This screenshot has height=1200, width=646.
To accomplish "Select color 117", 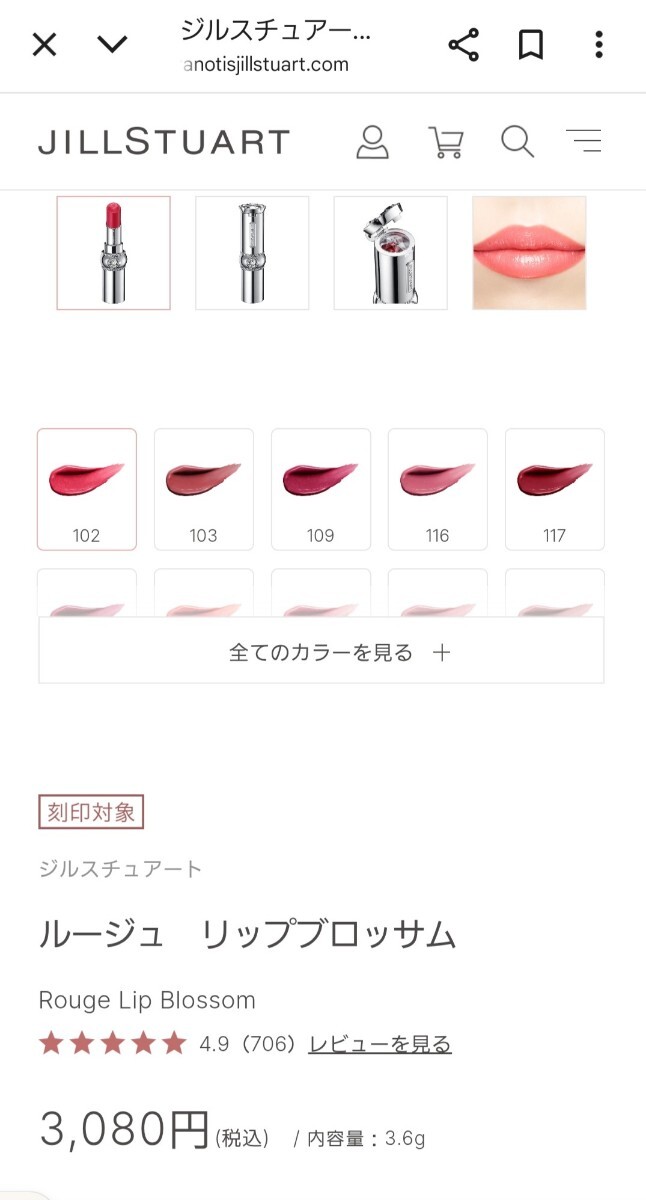I will pyautogui.click(x=555, y=489).
